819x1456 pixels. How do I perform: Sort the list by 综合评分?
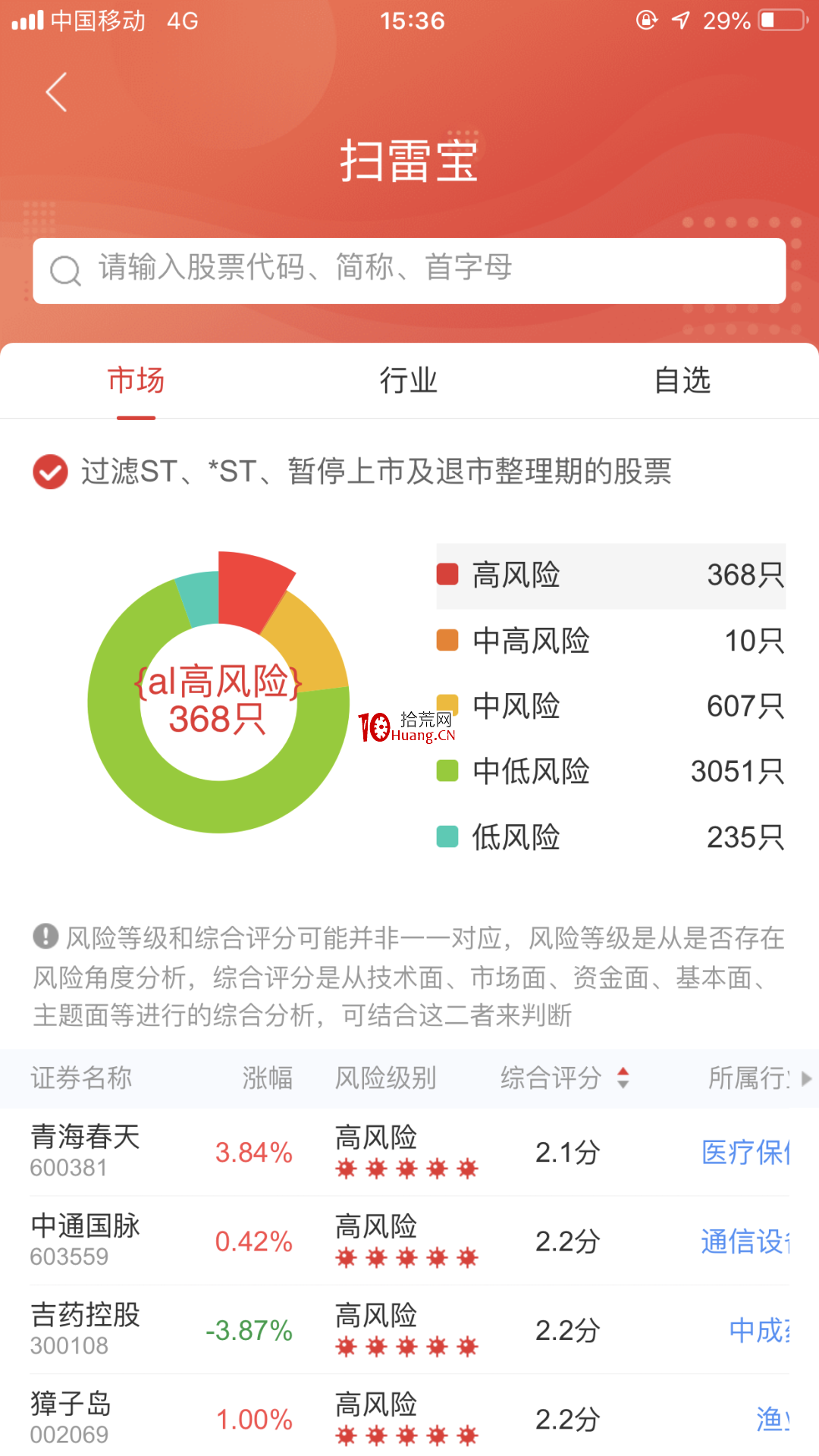(565, 1078)
